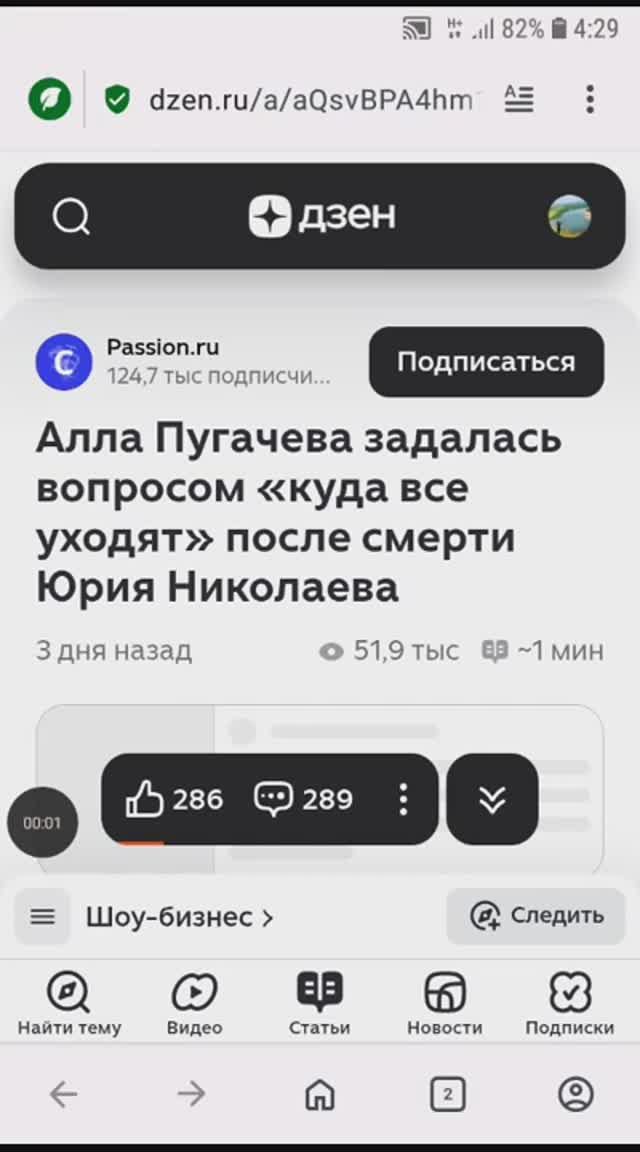This screenshot has height=1152, width=640.
Task: Follow the topic with Следить
Action: point(538,915)
